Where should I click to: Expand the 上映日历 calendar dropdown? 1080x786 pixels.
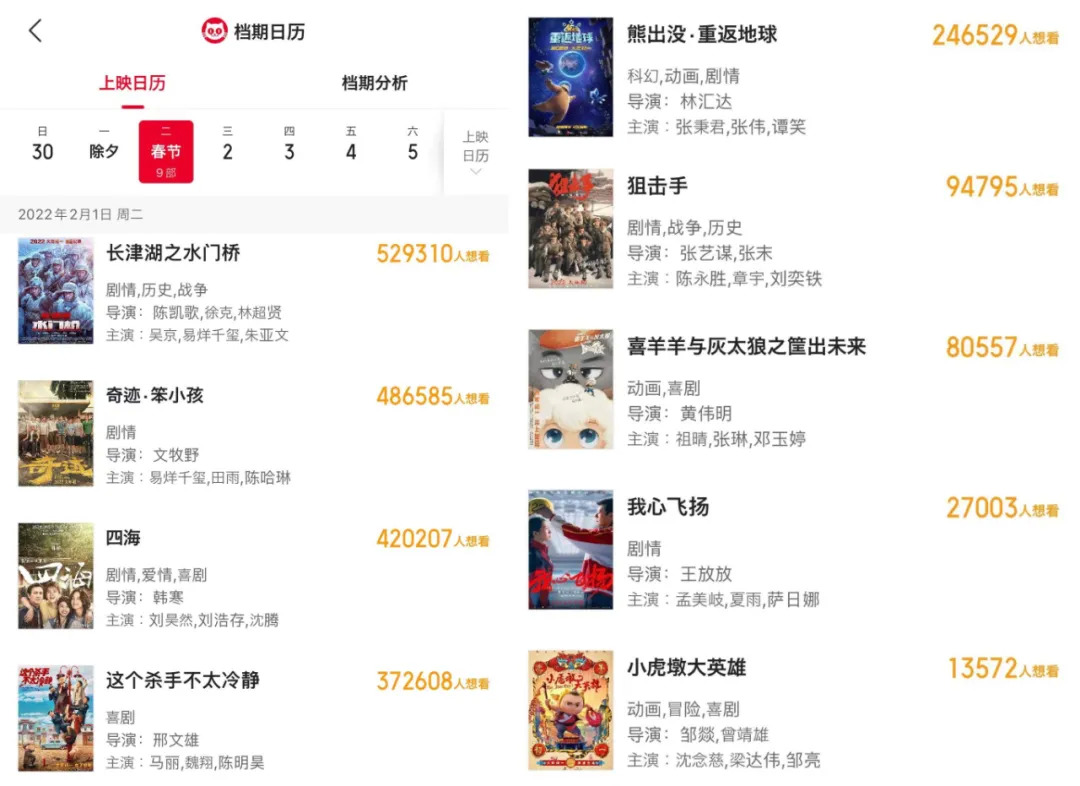pos(475,151)
